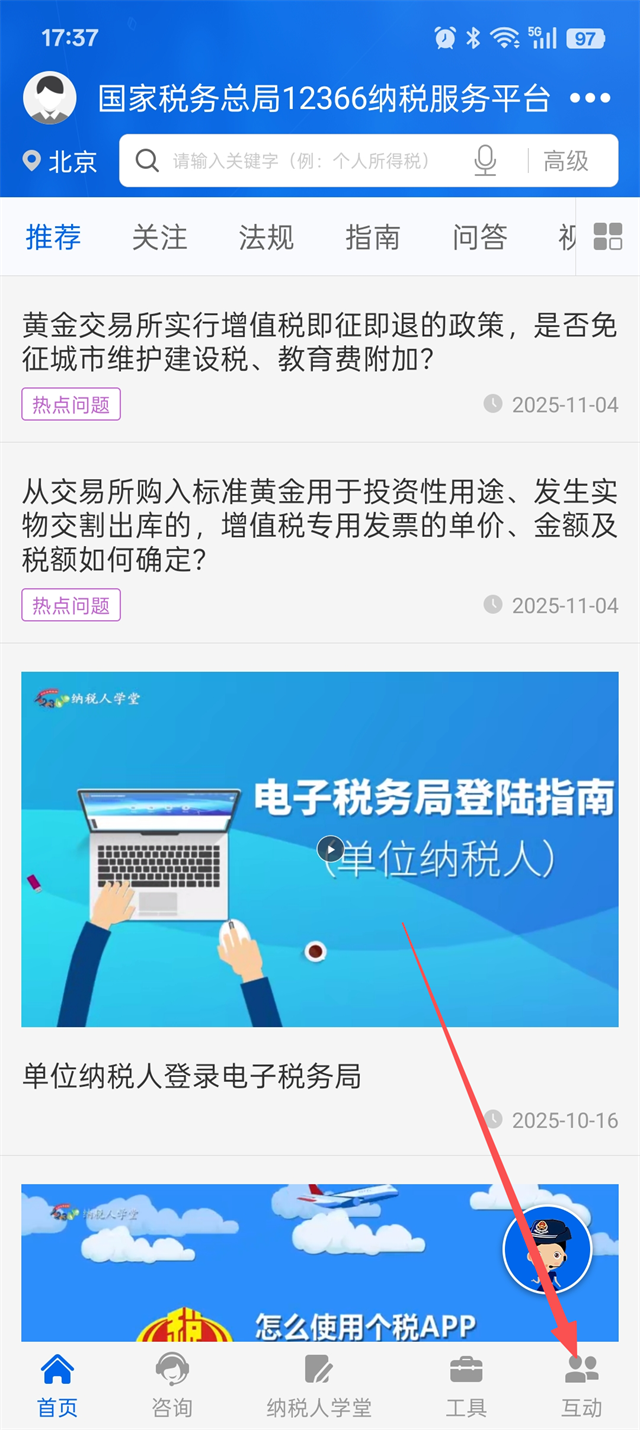Open the three-dot overflow menu
Screen dimensions: 640x1430
[590, 98]
